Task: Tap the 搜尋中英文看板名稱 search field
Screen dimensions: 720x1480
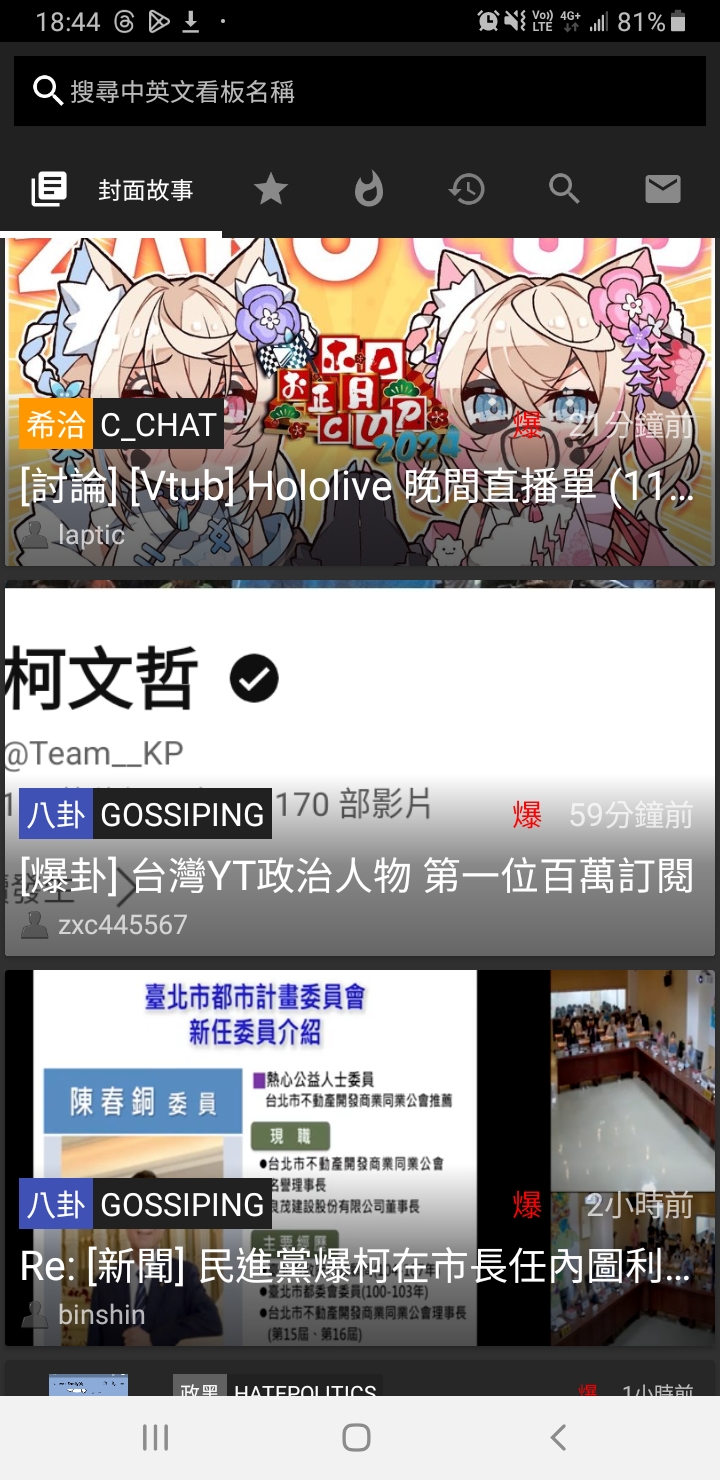Action: click(x=360, y=91)
